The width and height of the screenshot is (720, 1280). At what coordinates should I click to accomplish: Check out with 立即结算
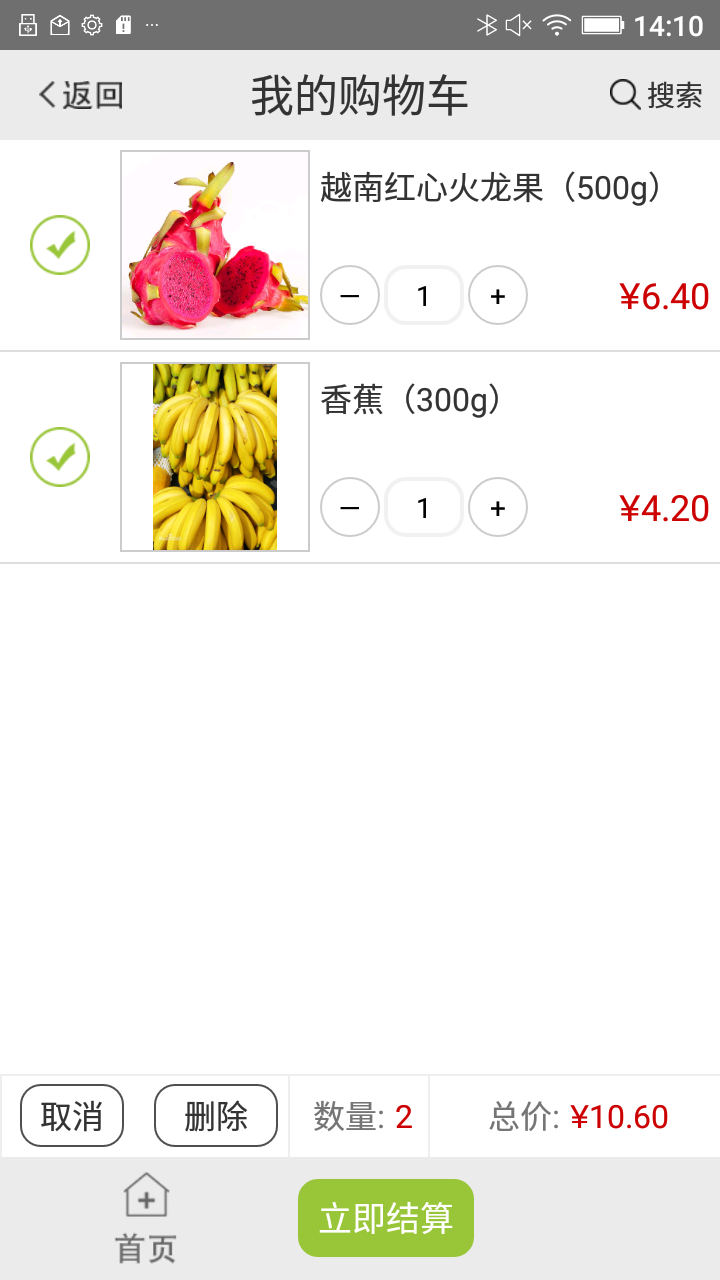coord(386,1218)
